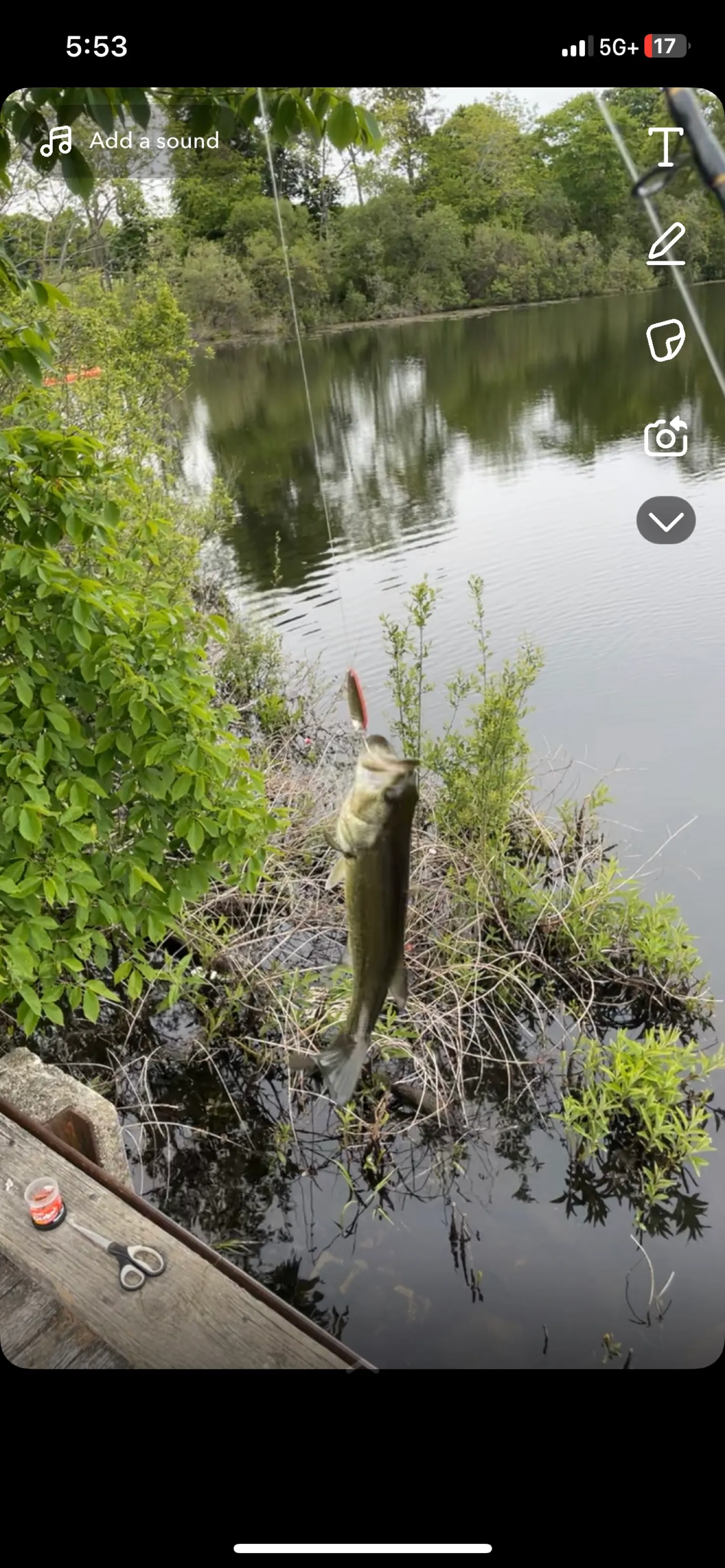Open the pencil drawing tool
The image size is (725, 1568).
(x=666, y=243)
